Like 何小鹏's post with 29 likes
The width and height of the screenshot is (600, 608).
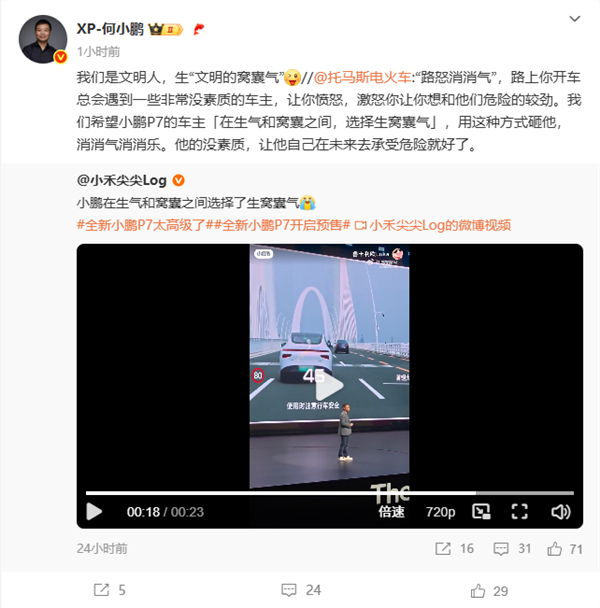coord(489,591)
